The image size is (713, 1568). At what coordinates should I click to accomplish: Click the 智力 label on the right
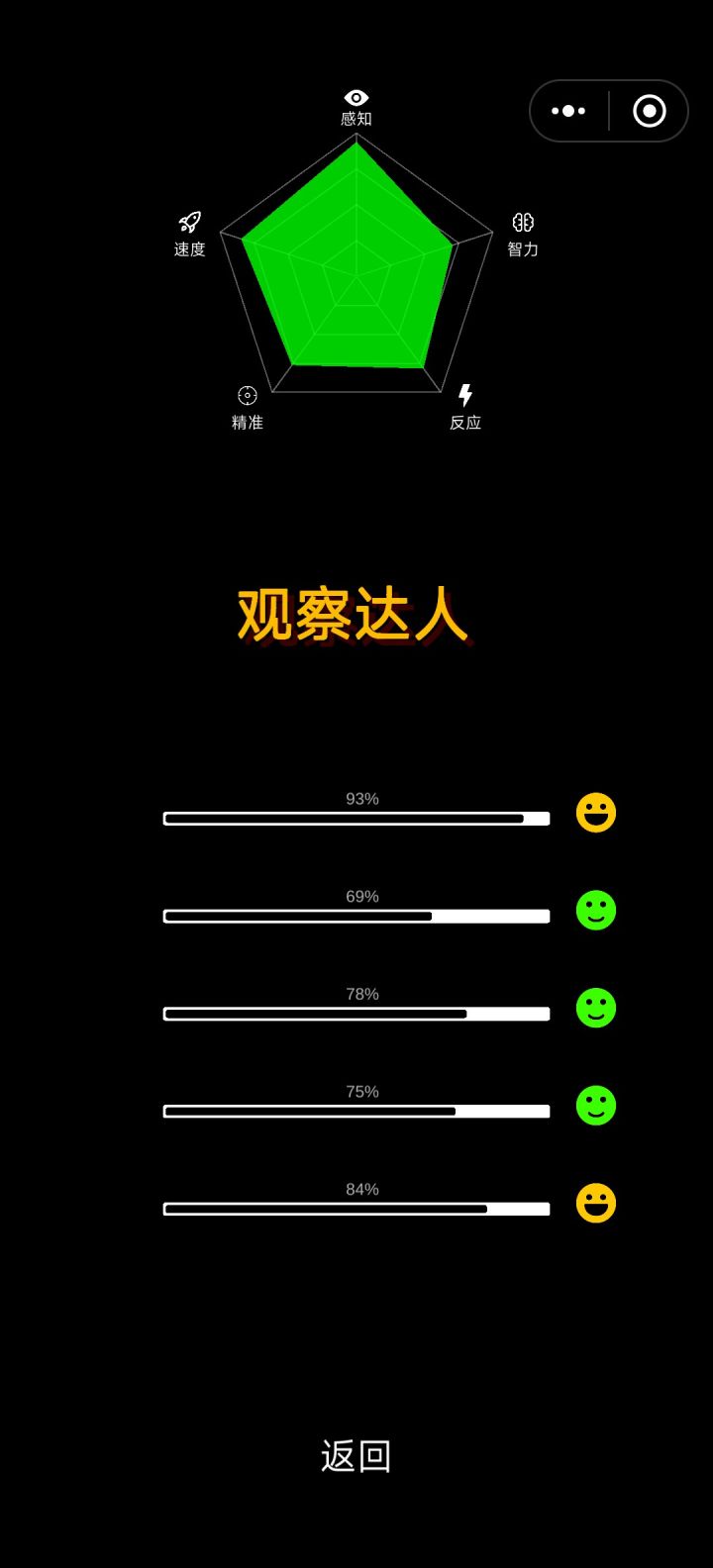tap(523, 248)
